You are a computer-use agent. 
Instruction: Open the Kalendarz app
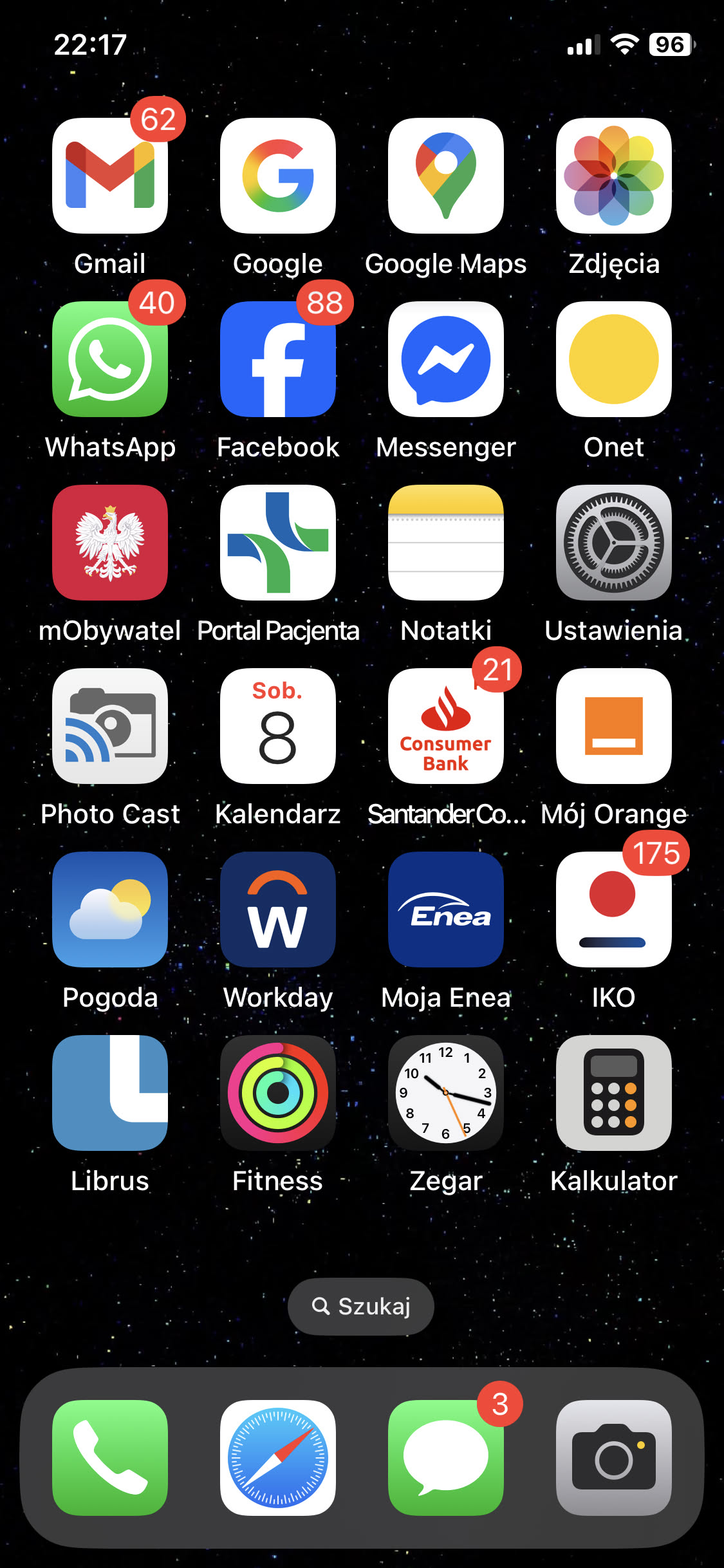tap(278, 726)
